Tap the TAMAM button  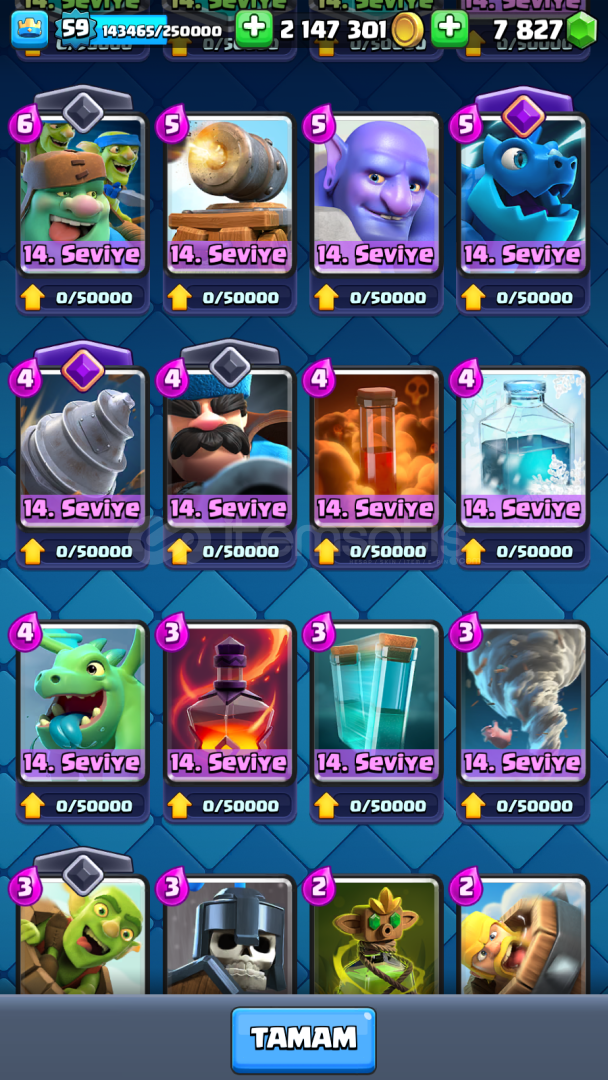click(304, 1039)
